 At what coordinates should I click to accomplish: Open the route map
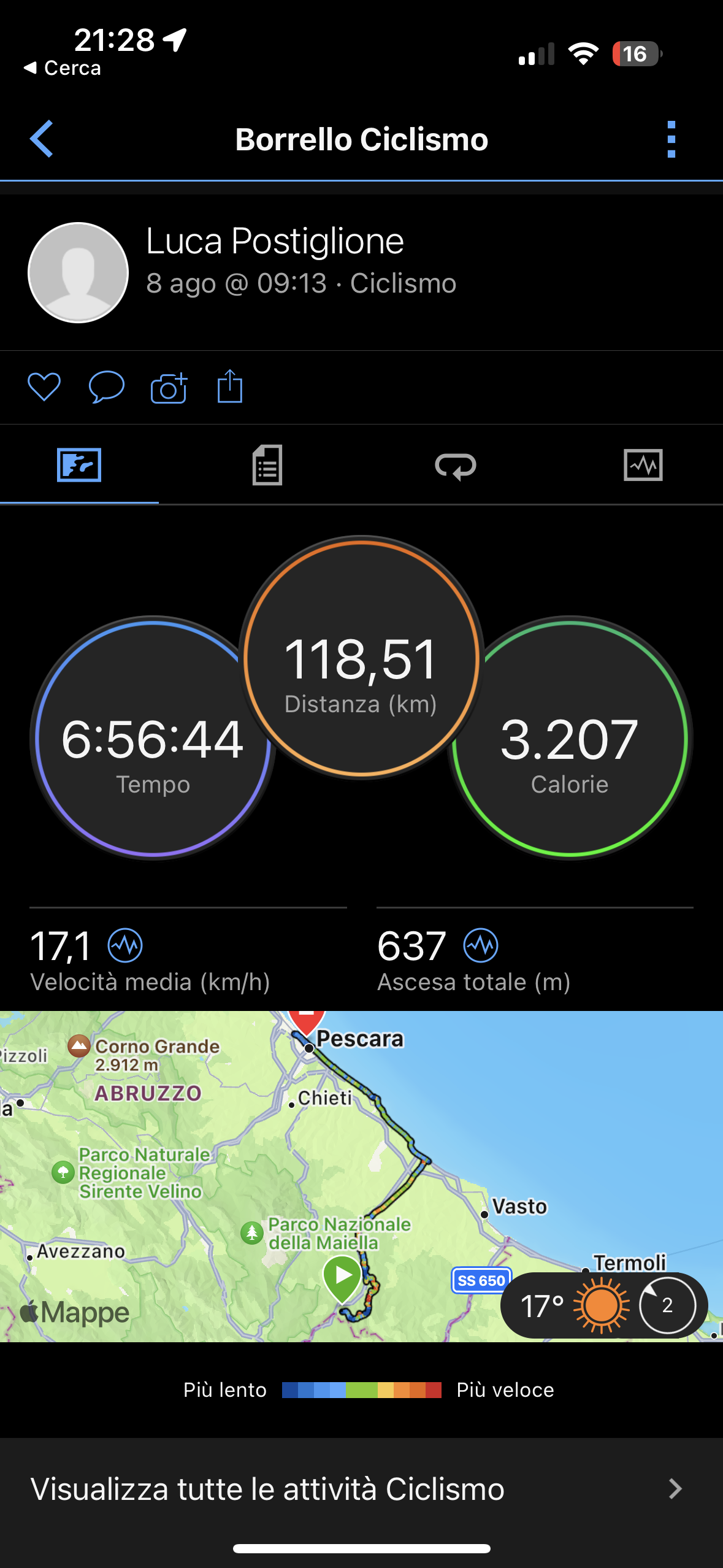(361, 1176)
